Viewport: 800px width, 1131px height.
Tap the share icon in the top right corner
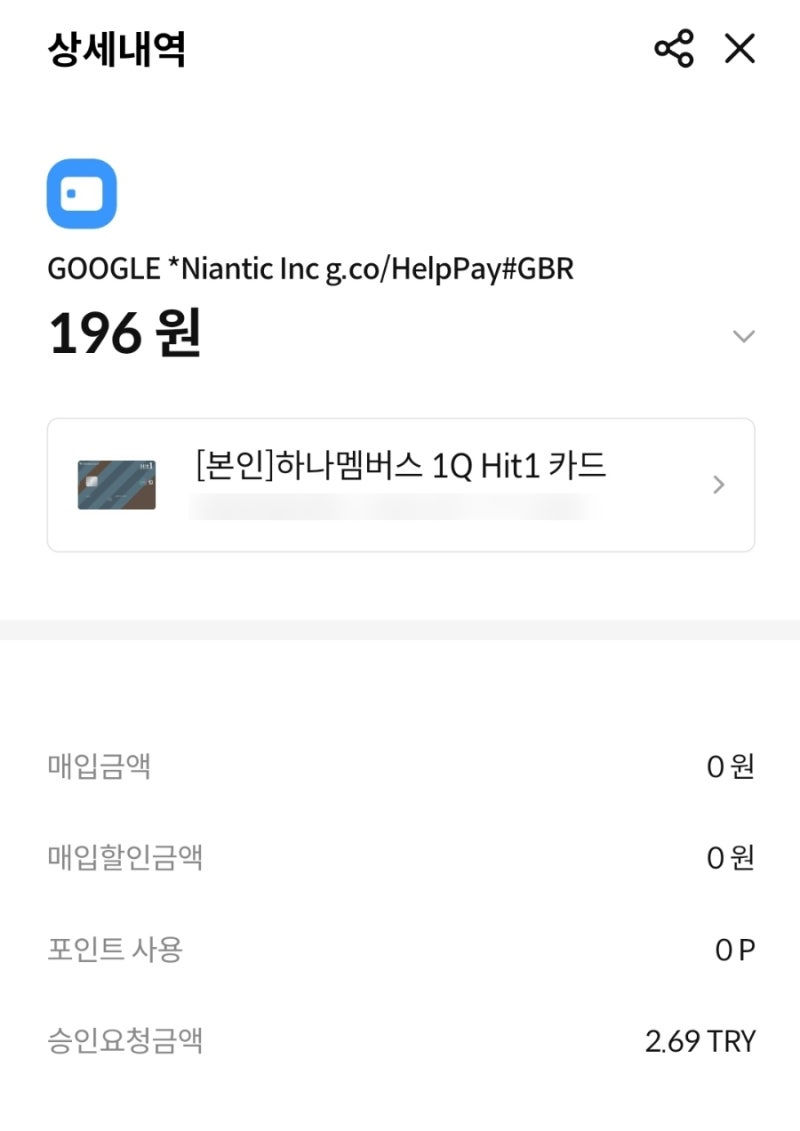tap(674, 47)
